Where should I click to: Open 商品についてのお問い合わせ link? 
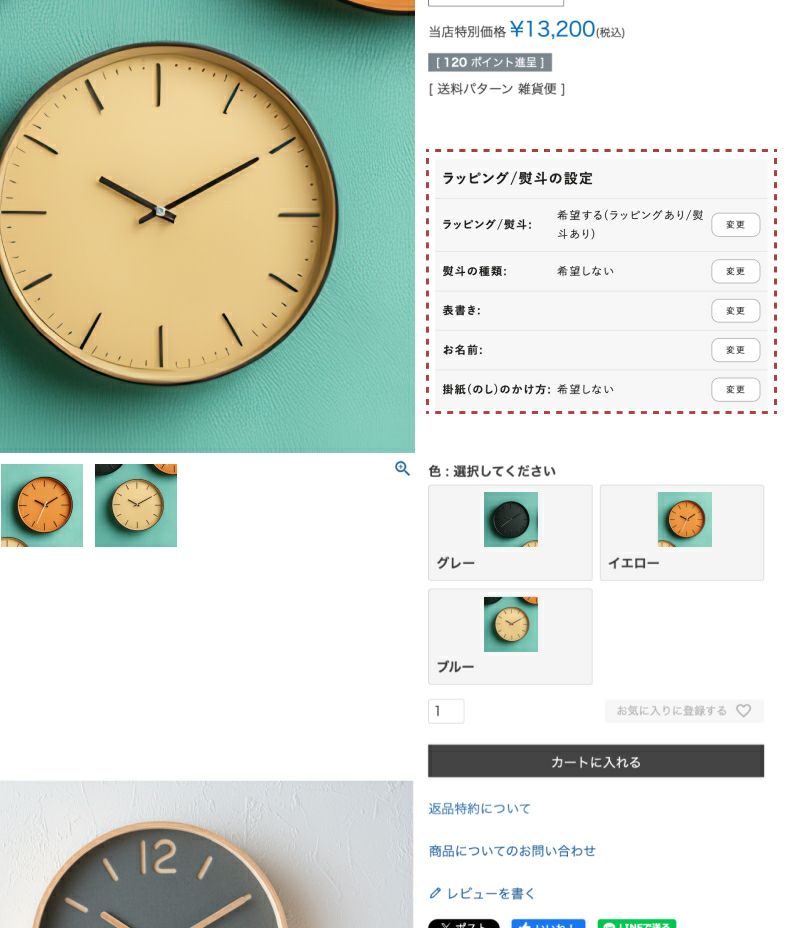point(512,851)
